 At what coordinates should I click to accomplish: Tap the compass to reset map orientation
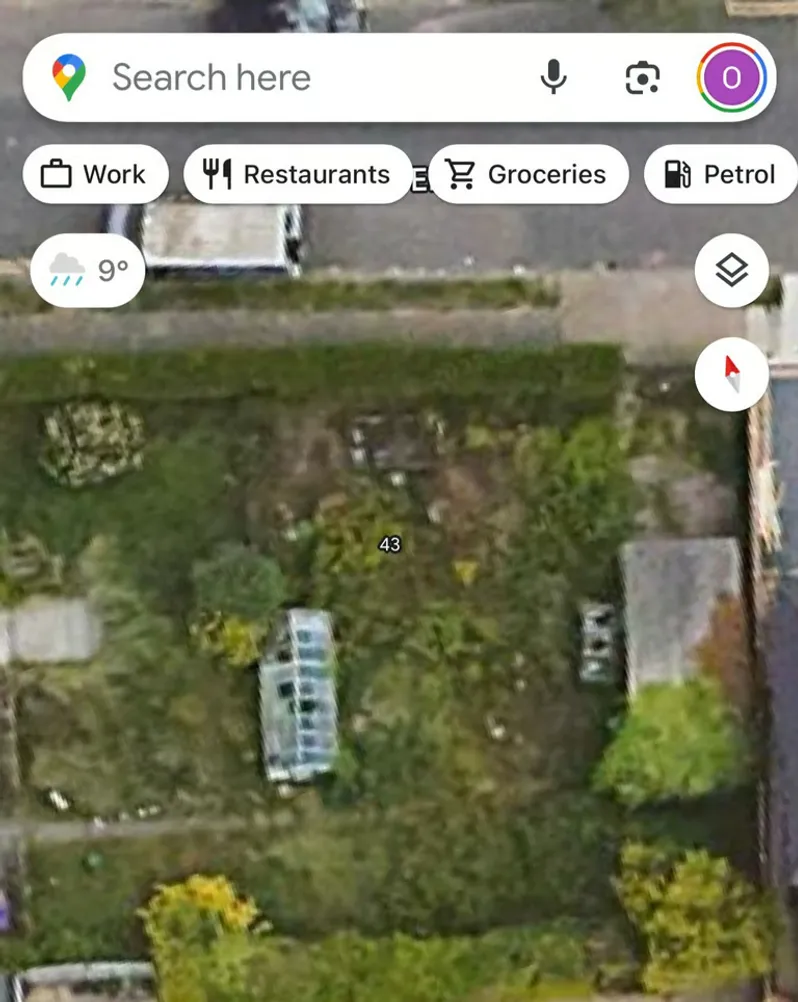coord(733,373)
